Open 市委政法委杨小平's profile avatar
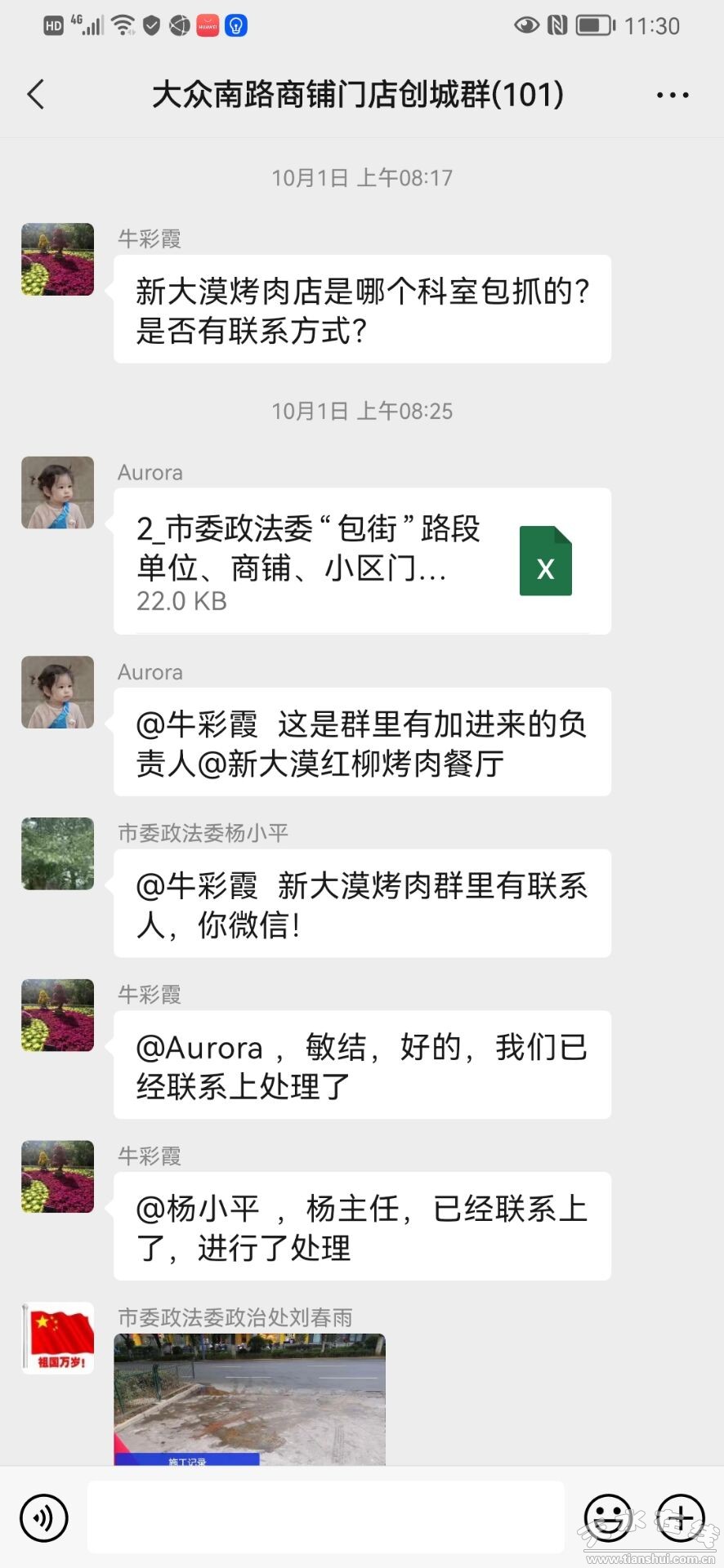 click(x=57, y=853)
